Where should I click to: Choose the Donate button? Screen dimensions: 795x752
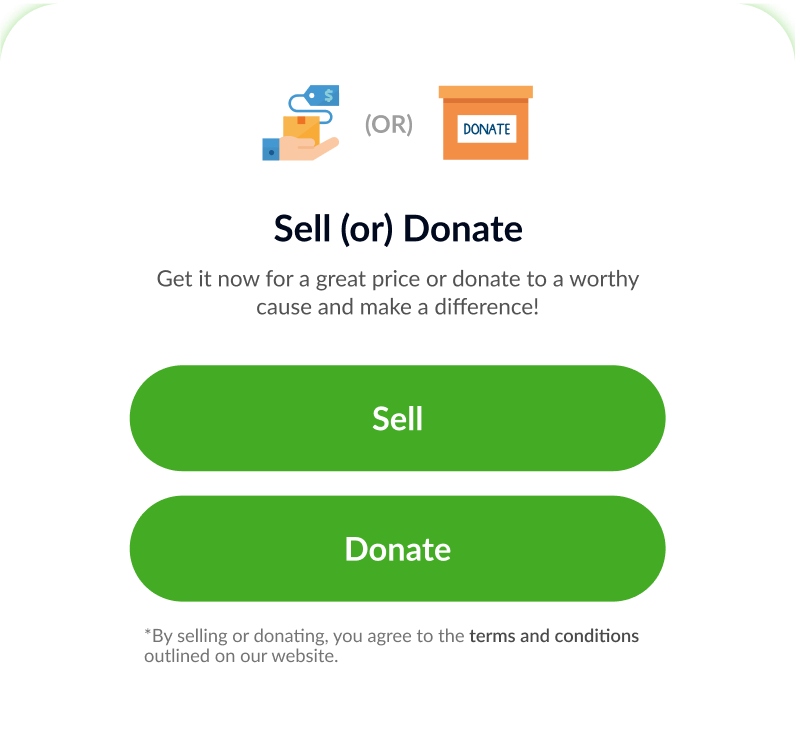(x=397, y=549)
